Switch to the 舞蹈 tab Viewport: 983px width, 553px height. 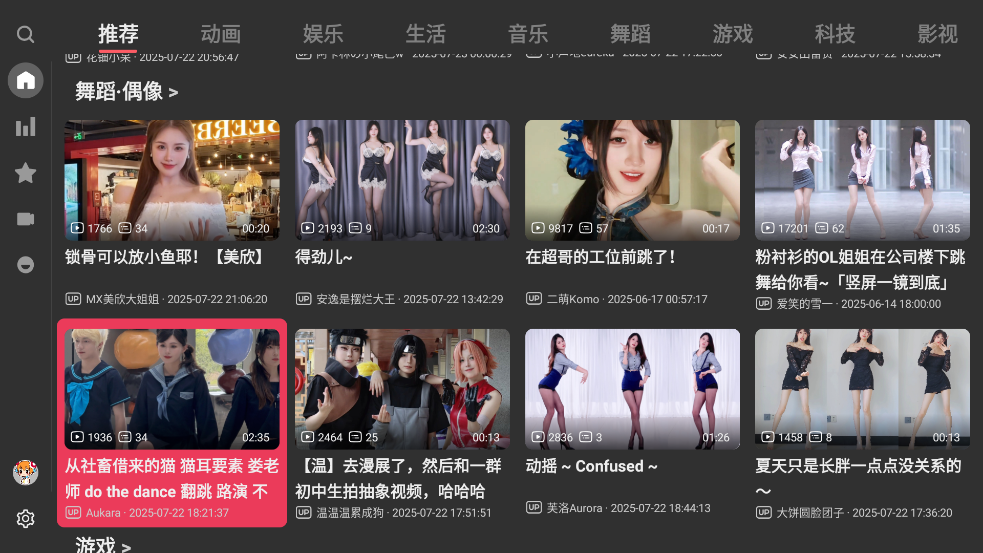pos(630,34)
